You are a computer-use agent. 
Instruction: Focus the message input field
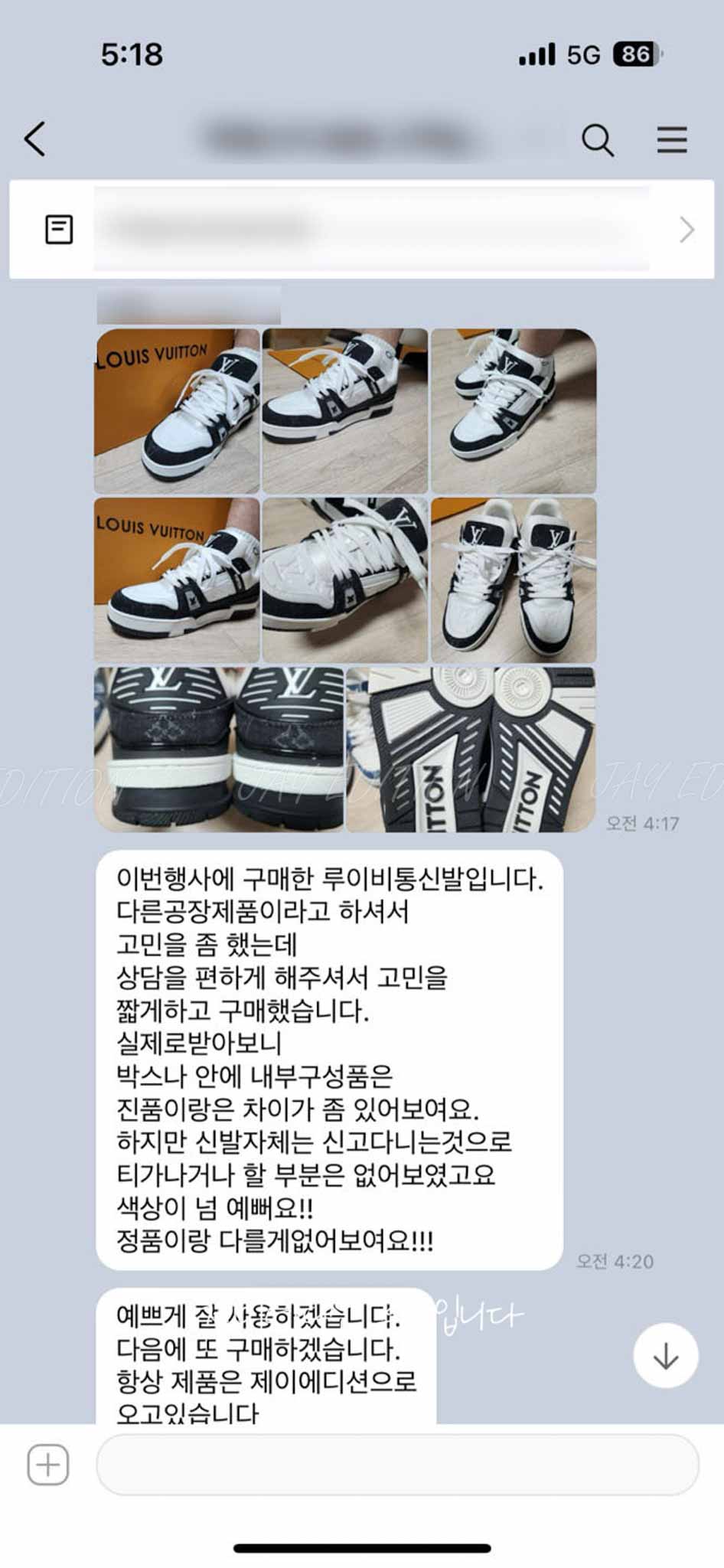(x=396, y=1465)
